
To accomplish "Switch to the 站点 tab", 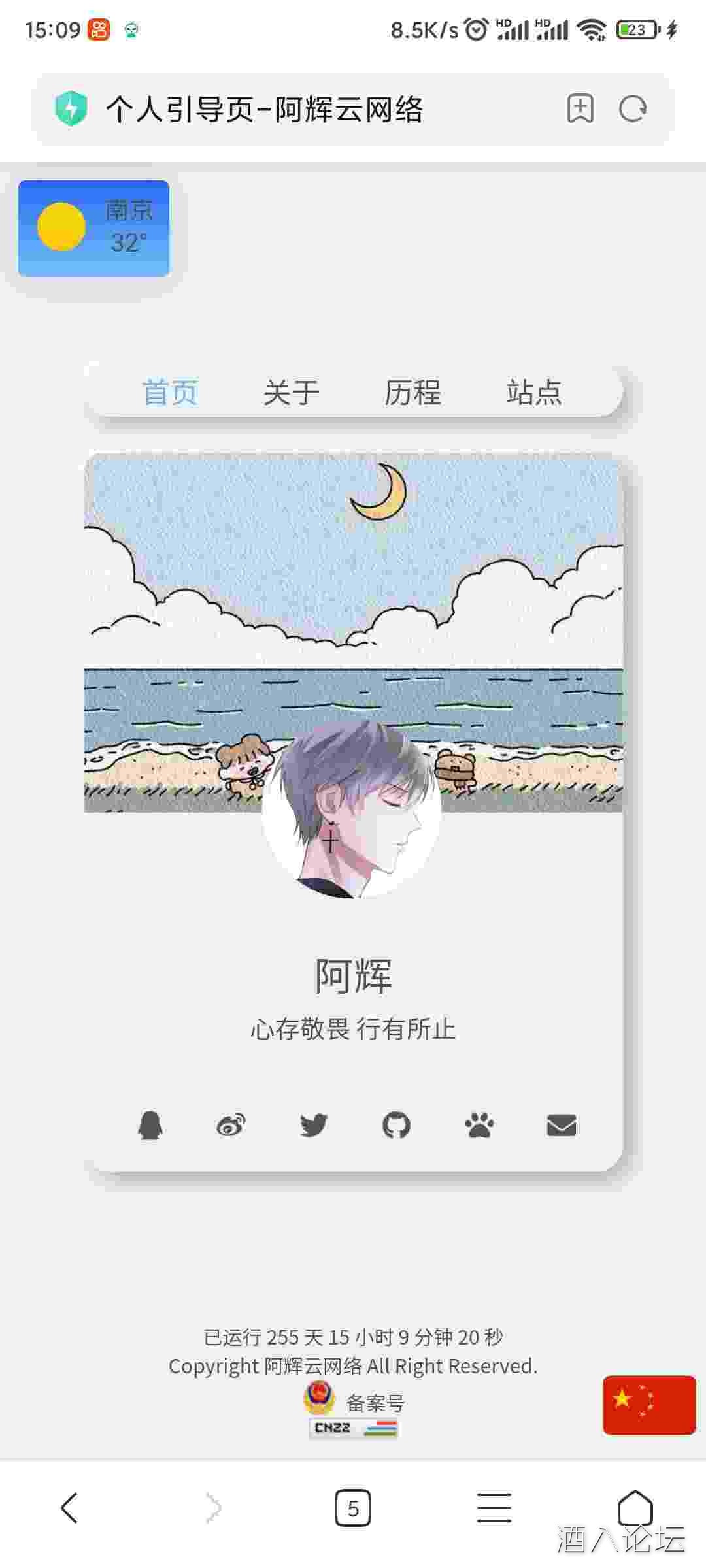I will tap(534, 393).
